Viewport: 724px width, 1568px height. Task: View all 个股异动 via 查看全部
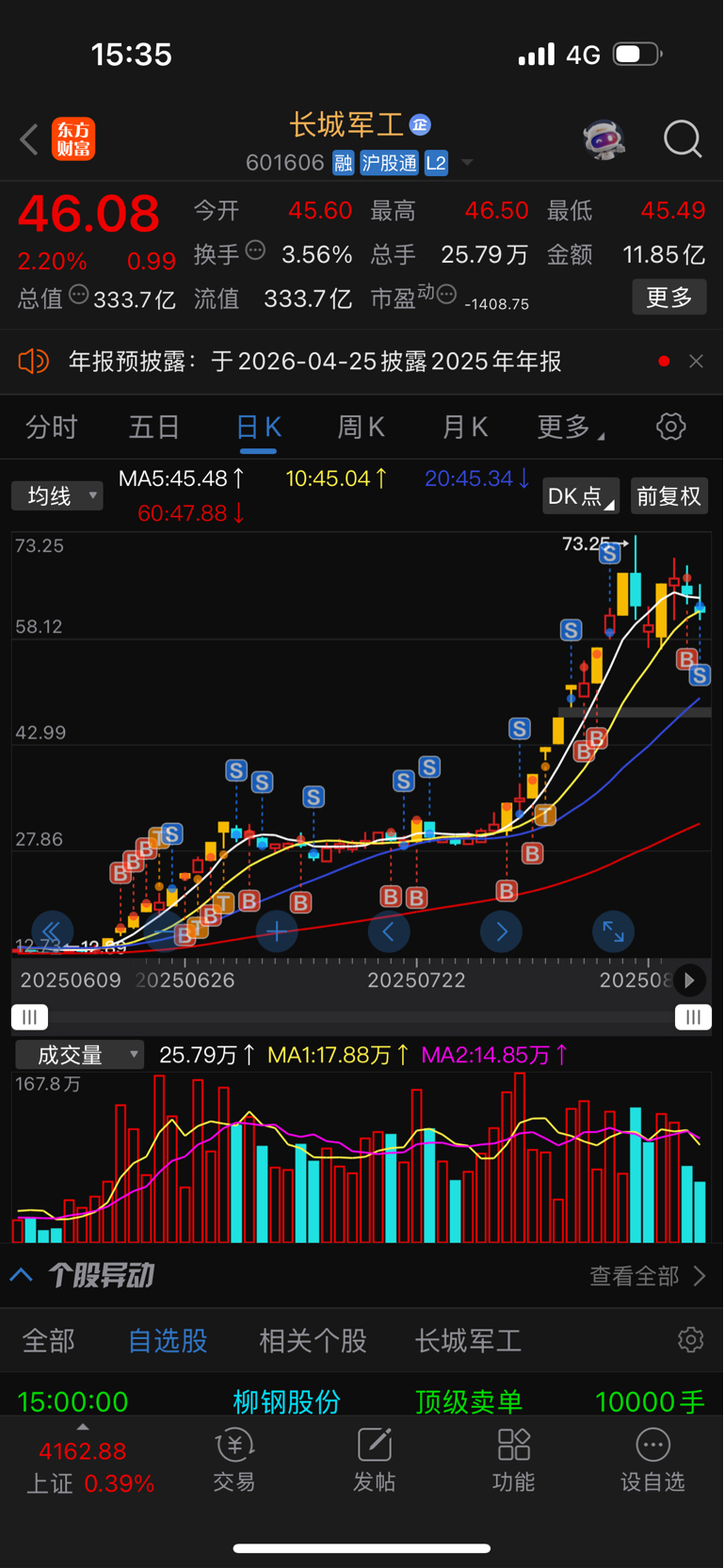[647, 1276]
